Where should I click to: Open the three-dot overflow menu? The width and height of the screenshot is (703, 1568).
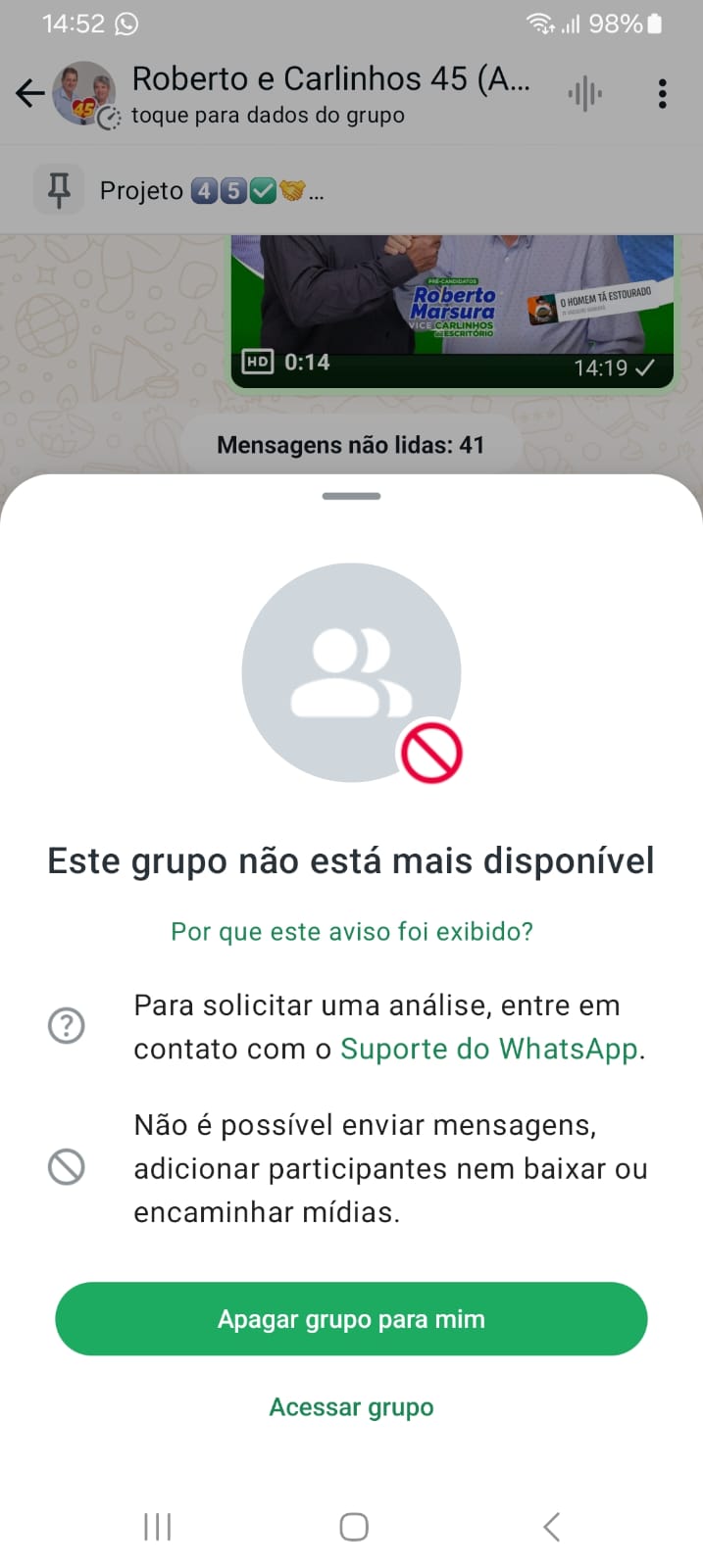(663, 94)
